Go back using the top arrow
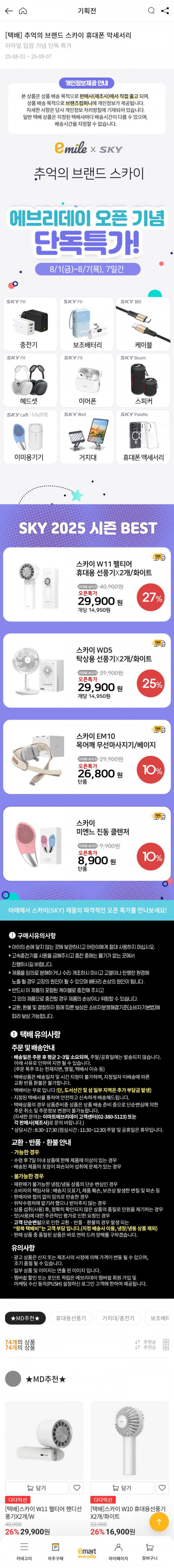The width and height of the screenshot is (174, 1568). [x=9, y=11]
